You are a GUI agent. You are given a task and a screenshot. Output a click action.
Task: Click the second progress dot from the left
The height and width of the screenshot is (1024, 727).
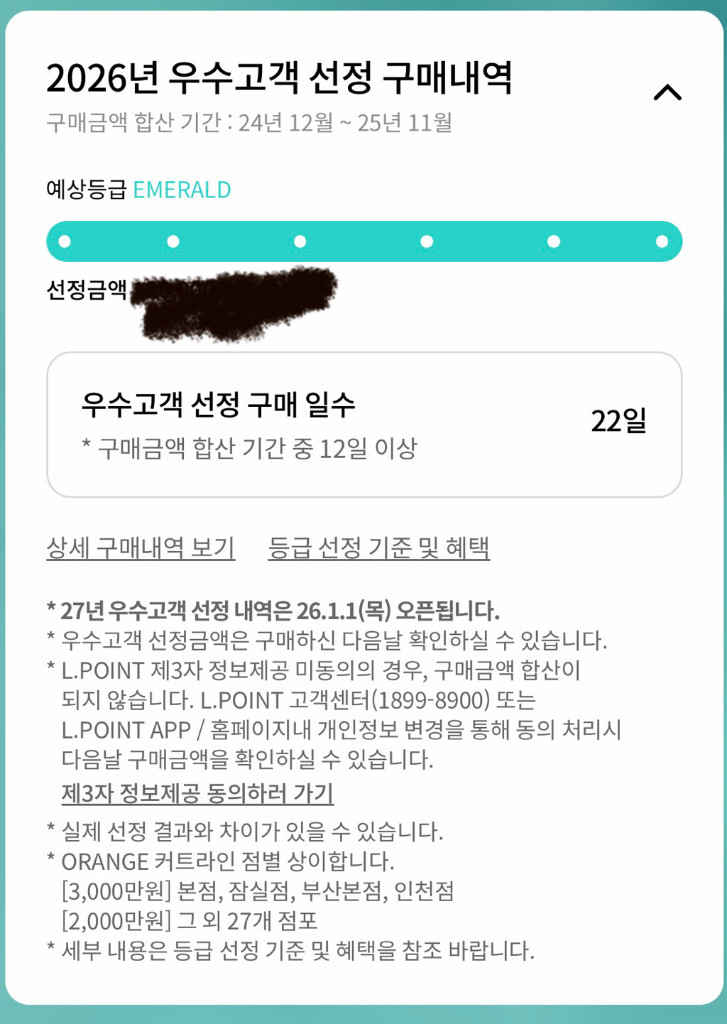tap(175, 239)
